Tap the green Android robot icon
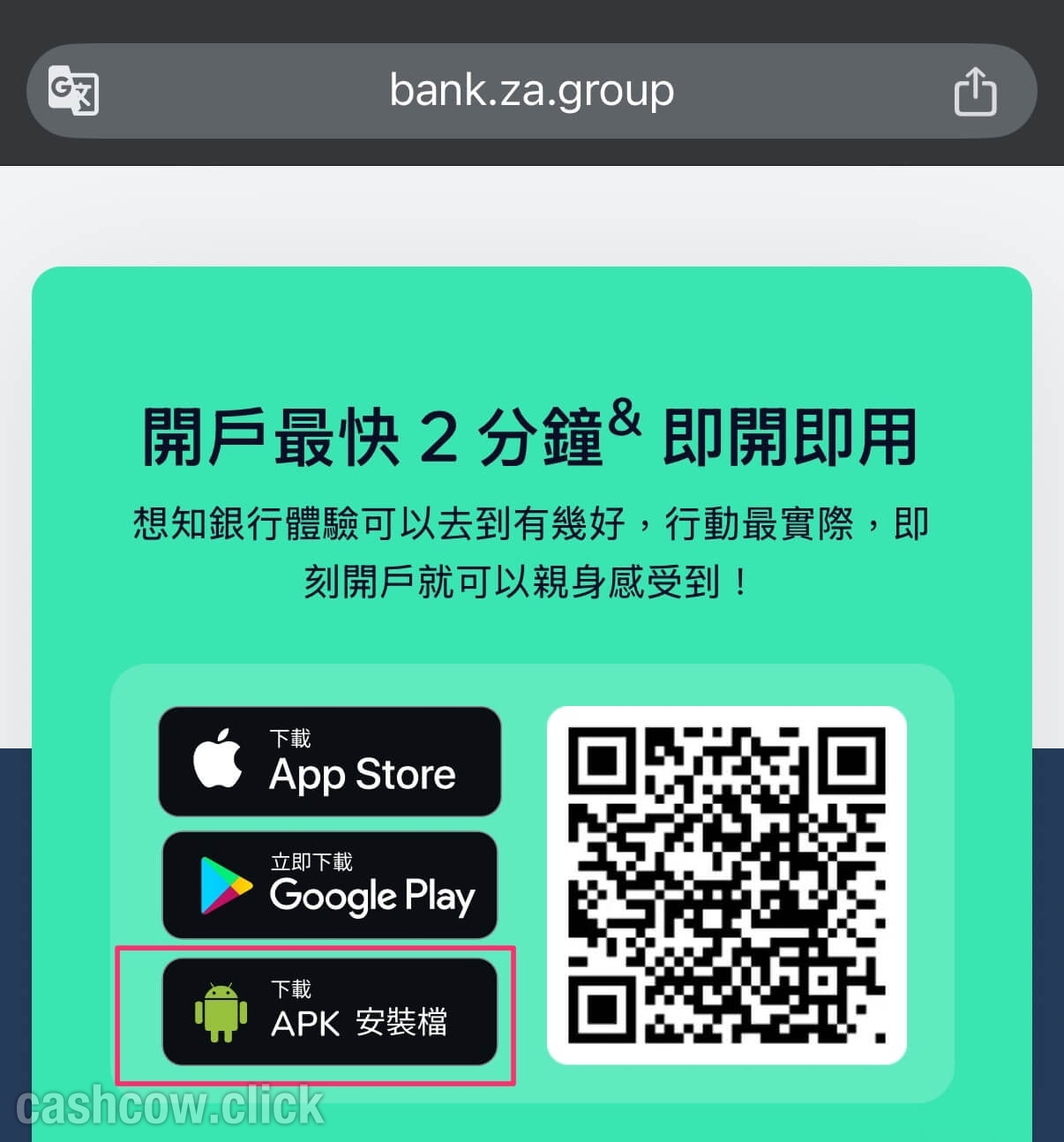The image size is (1064, 1142). pyautogui.click(x=221, y=1011)
